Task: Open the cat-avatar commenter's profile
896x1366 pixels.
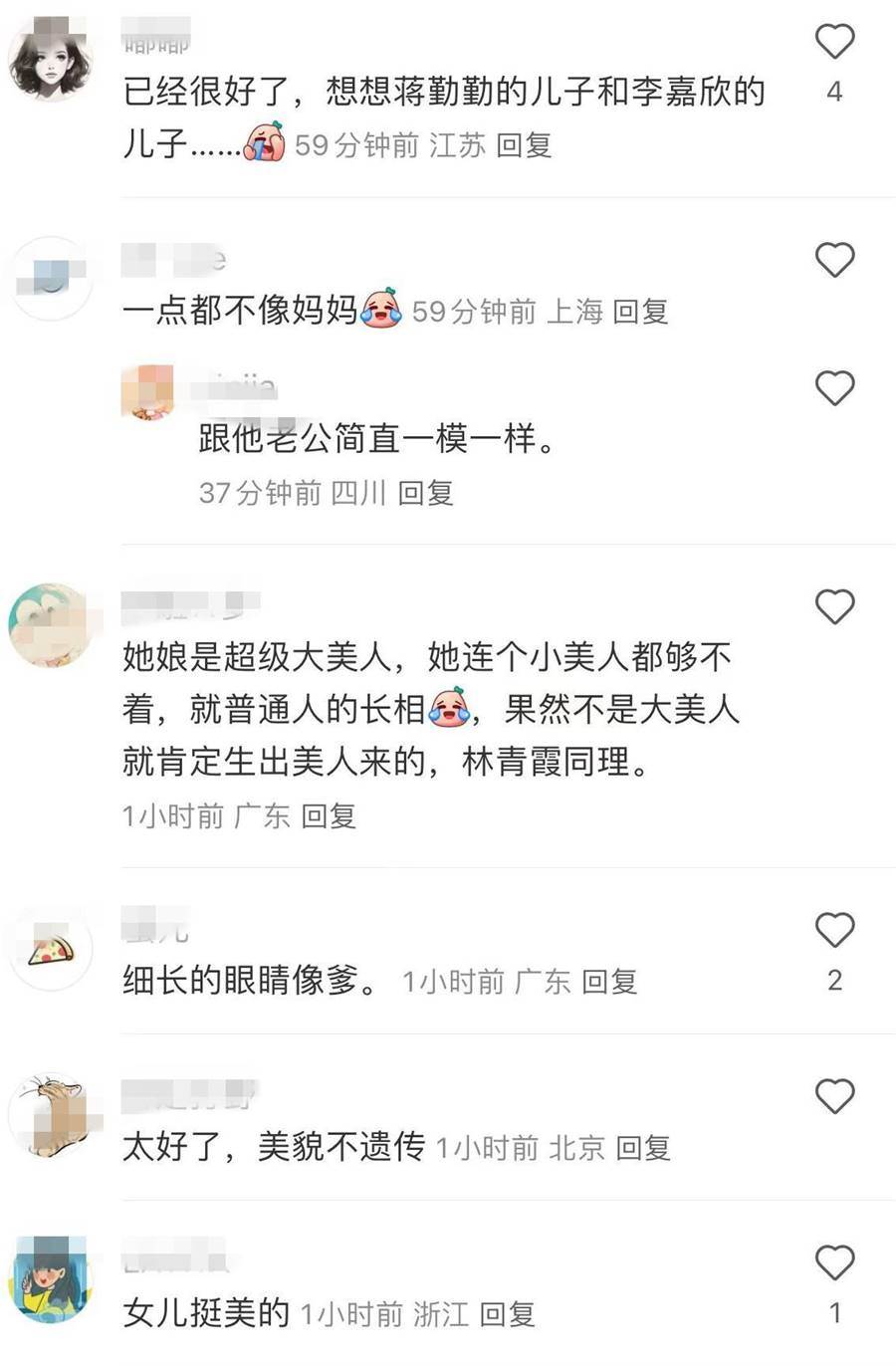Action: tap(50, 1115)
